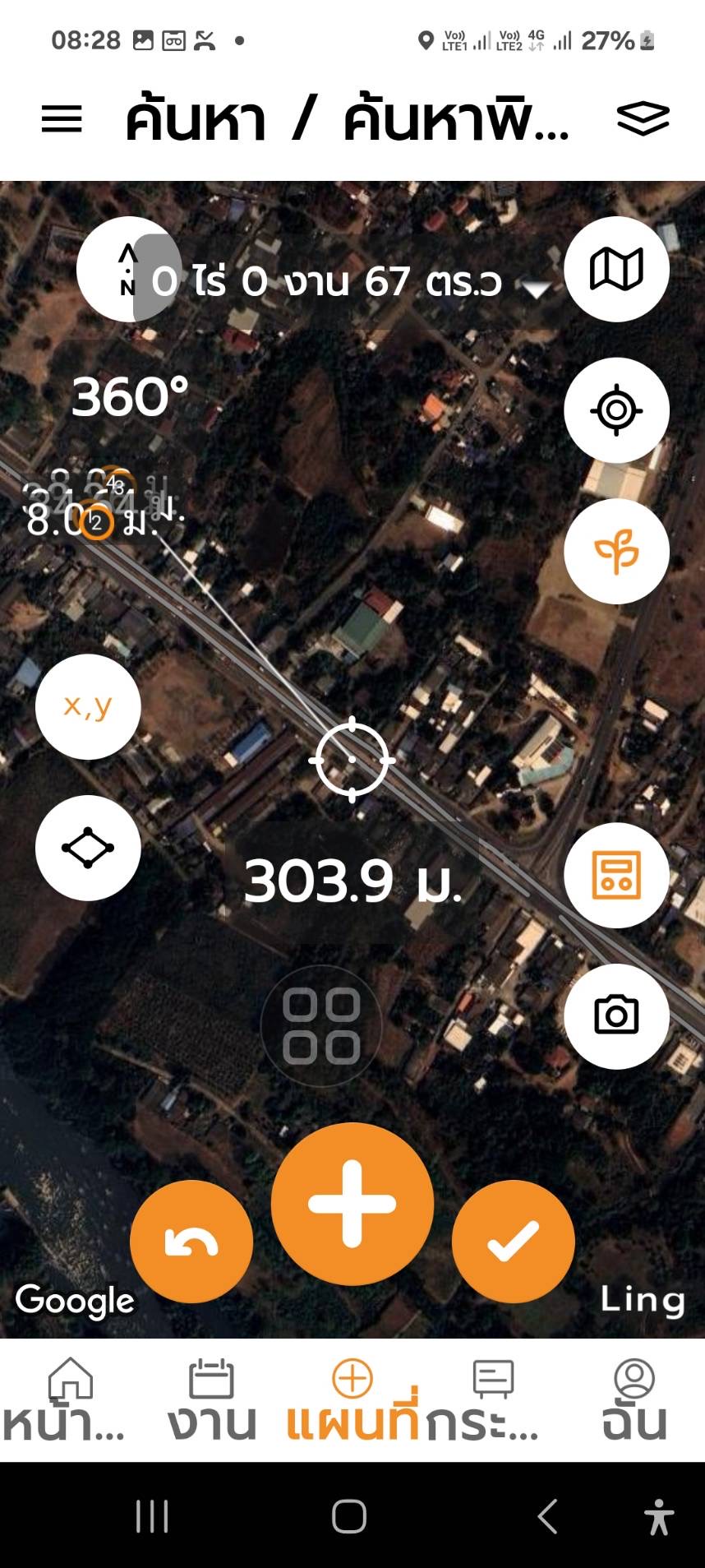Switch to the home tab
This screenshot has width=705, height=1568.
(x=66, y=1400)
